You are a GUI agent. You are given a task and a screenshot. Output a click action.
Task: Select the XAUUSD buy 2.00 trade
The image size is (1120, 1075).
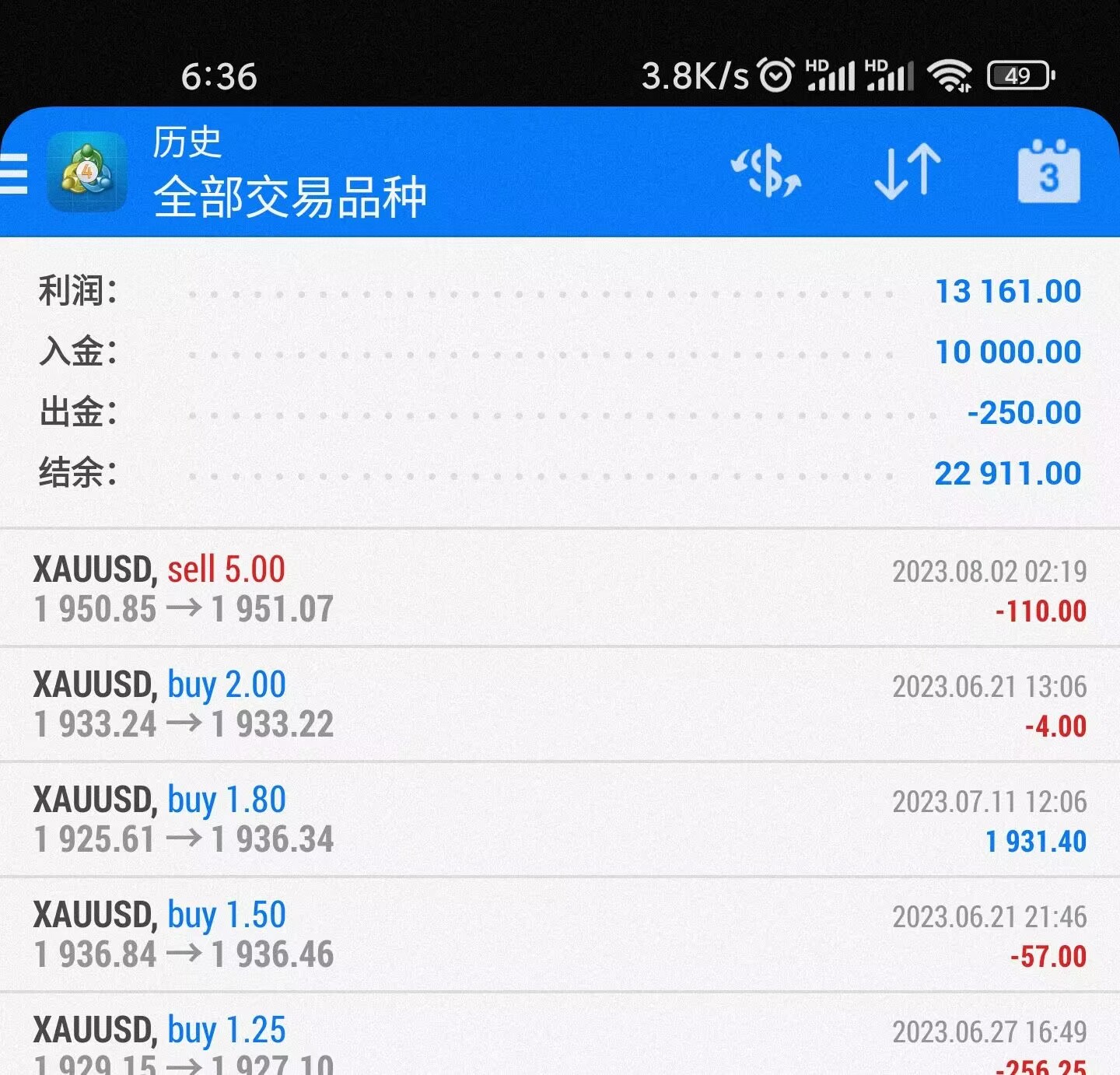point(560,704)
